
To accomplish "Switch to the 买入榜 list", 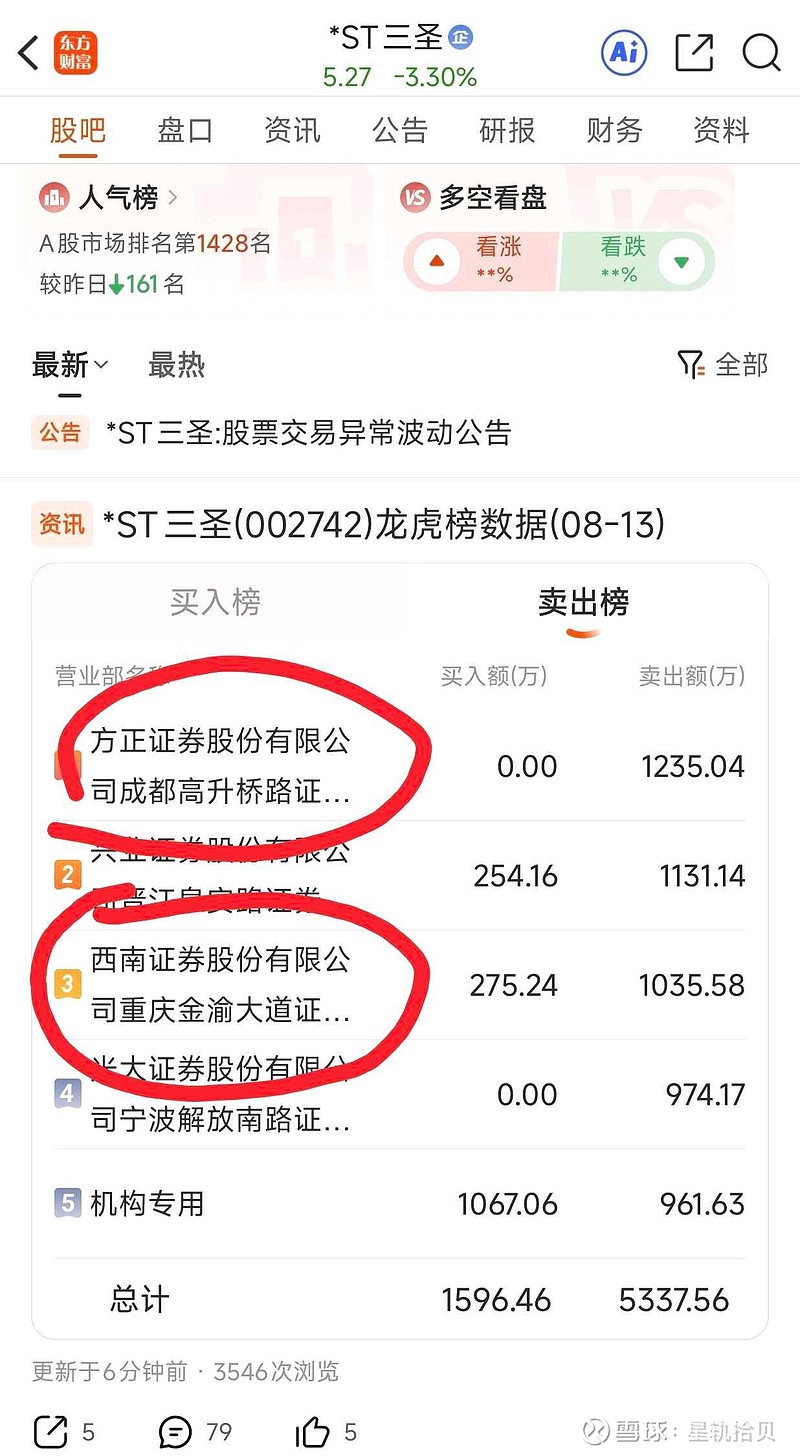I will point(215,602).
